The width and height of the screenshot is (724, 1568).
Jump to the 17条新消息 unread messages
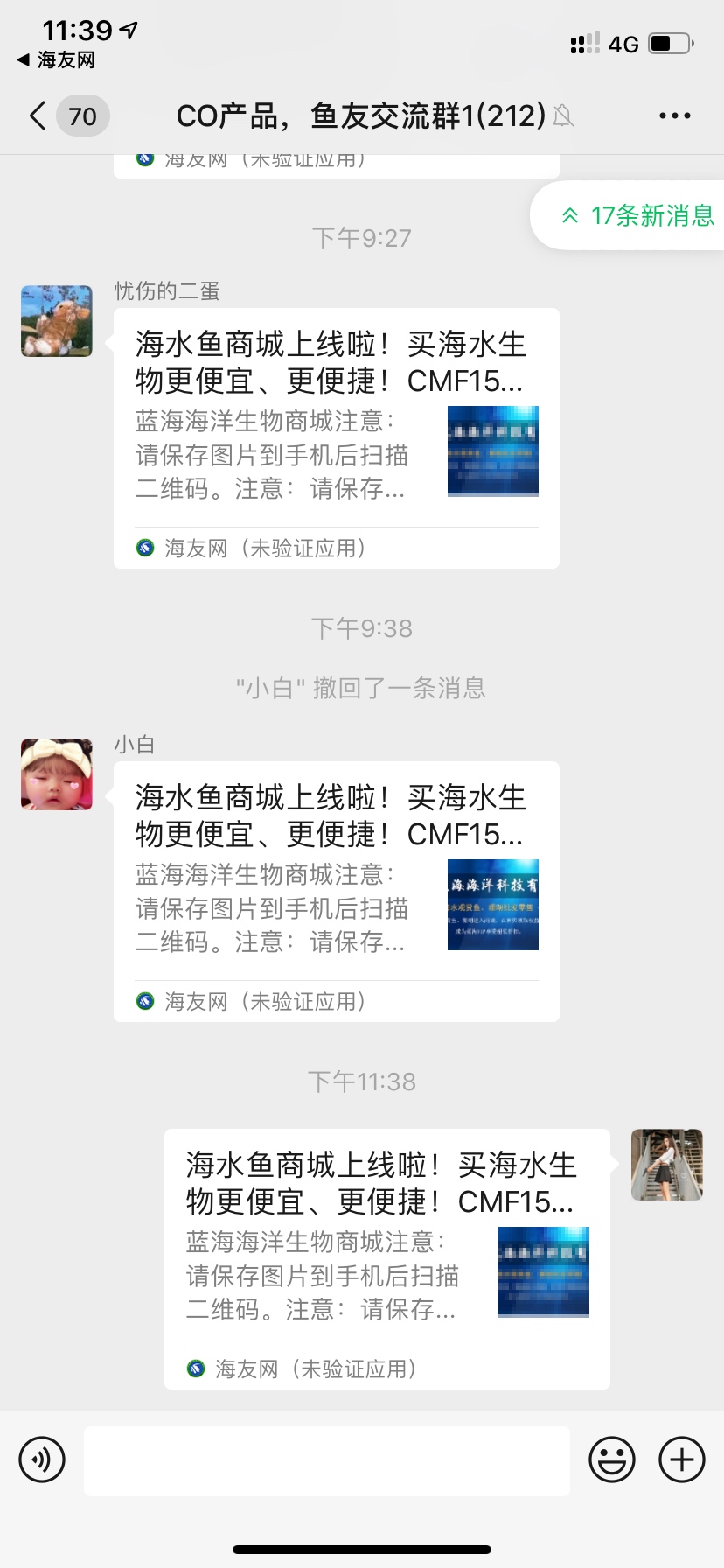tap(637, 215)
